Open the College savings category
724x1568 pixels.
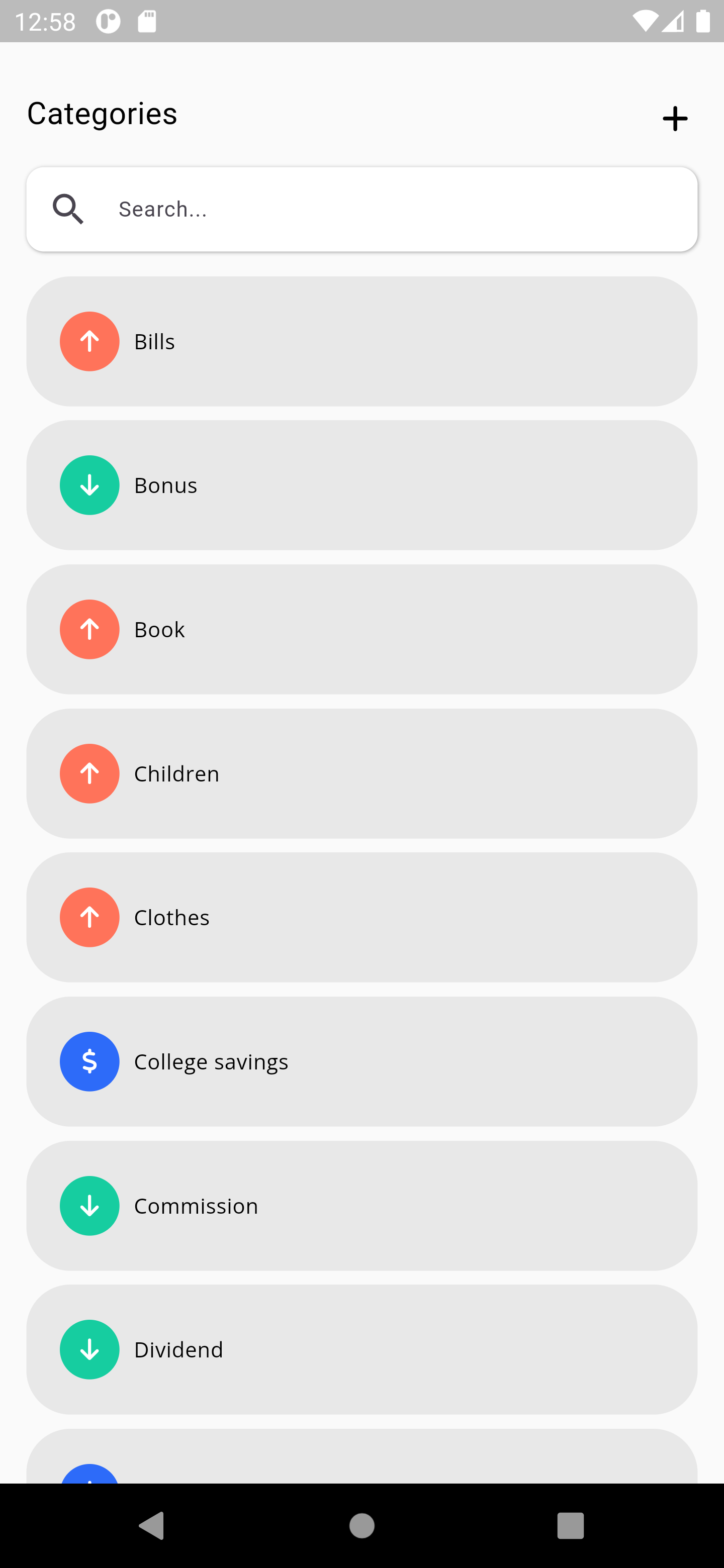coord(361,1061)
